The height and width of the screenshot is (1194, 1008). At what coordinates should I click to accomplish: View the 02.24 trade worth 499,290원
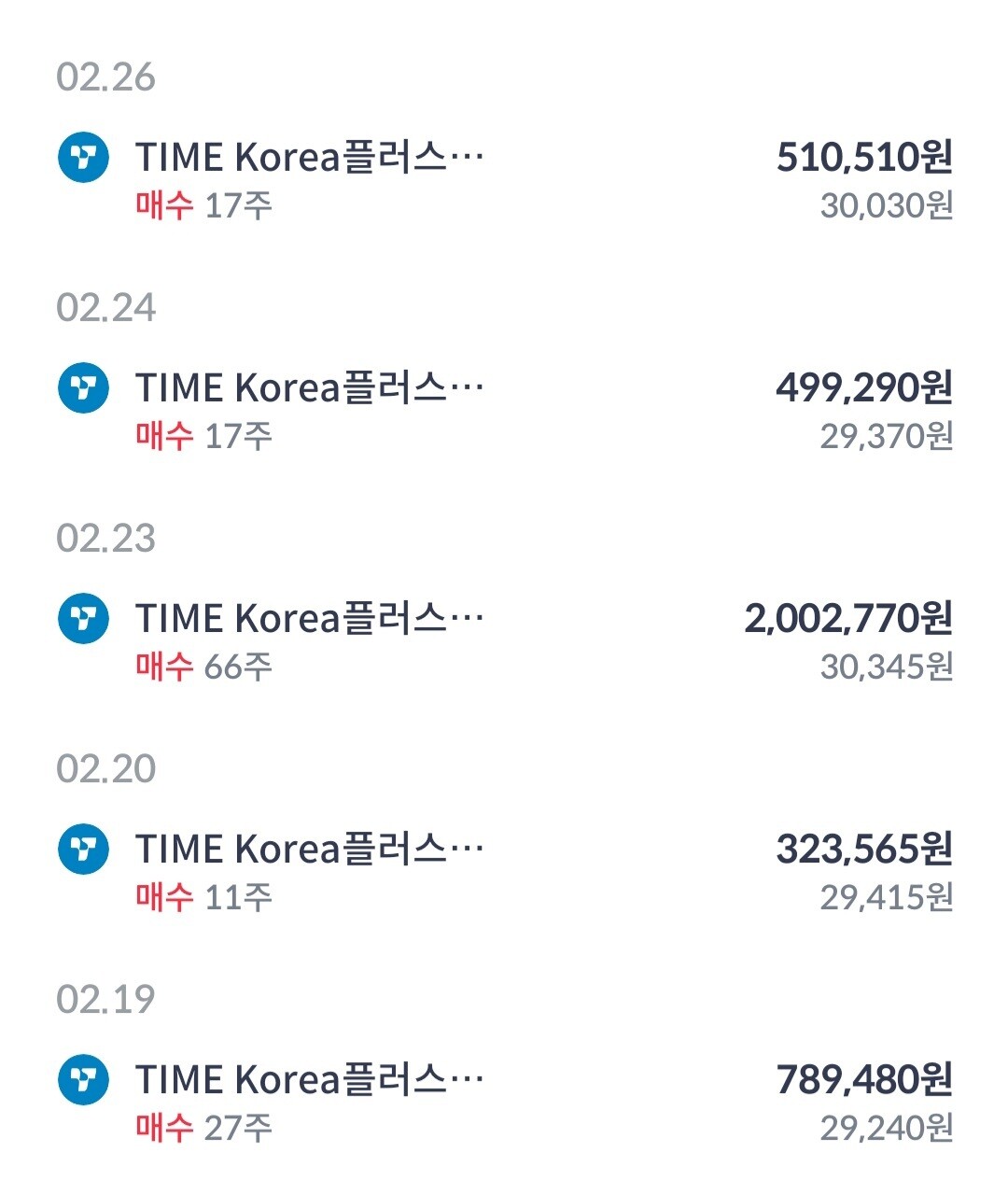[504, 410]
